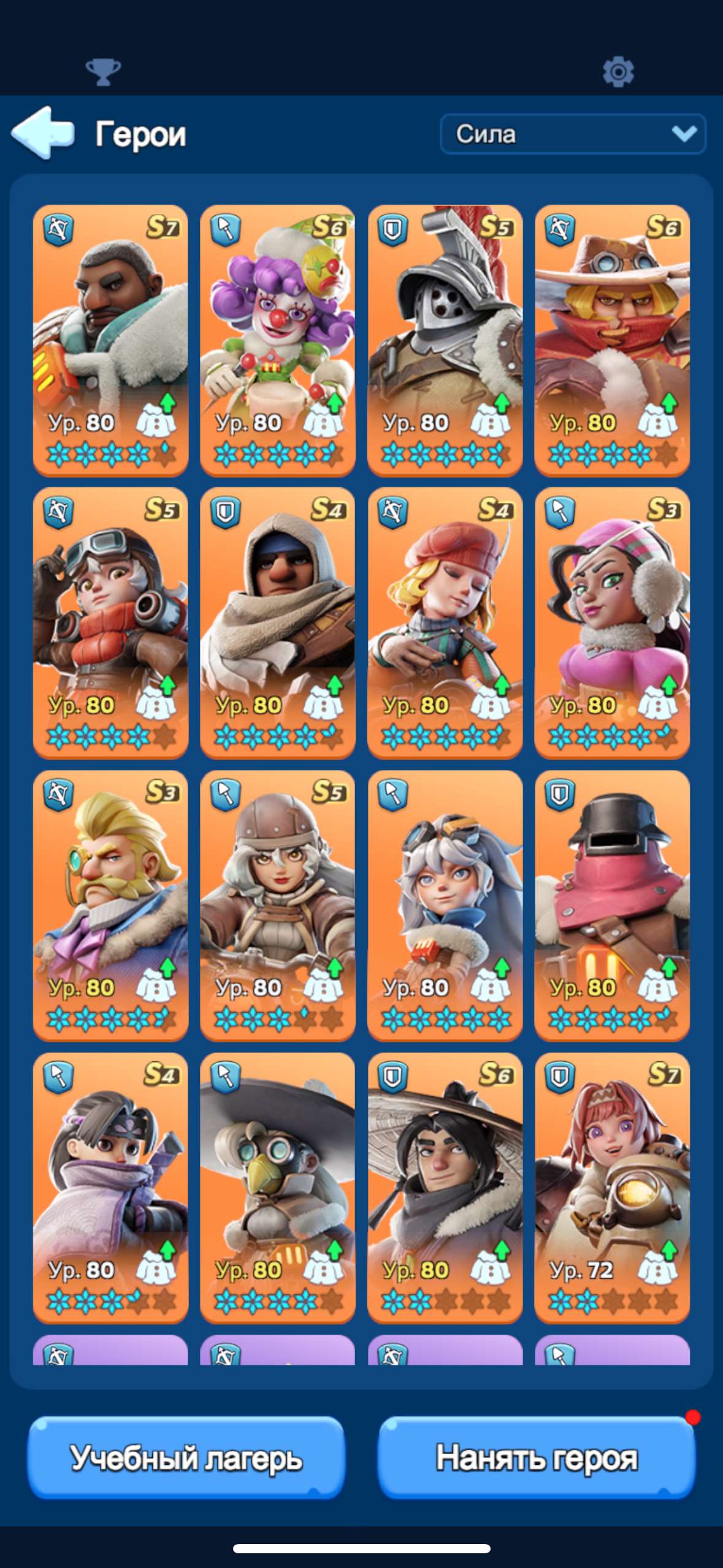
Task: Tap Нанять героя to recruit hero
Action: point(537,1458)
